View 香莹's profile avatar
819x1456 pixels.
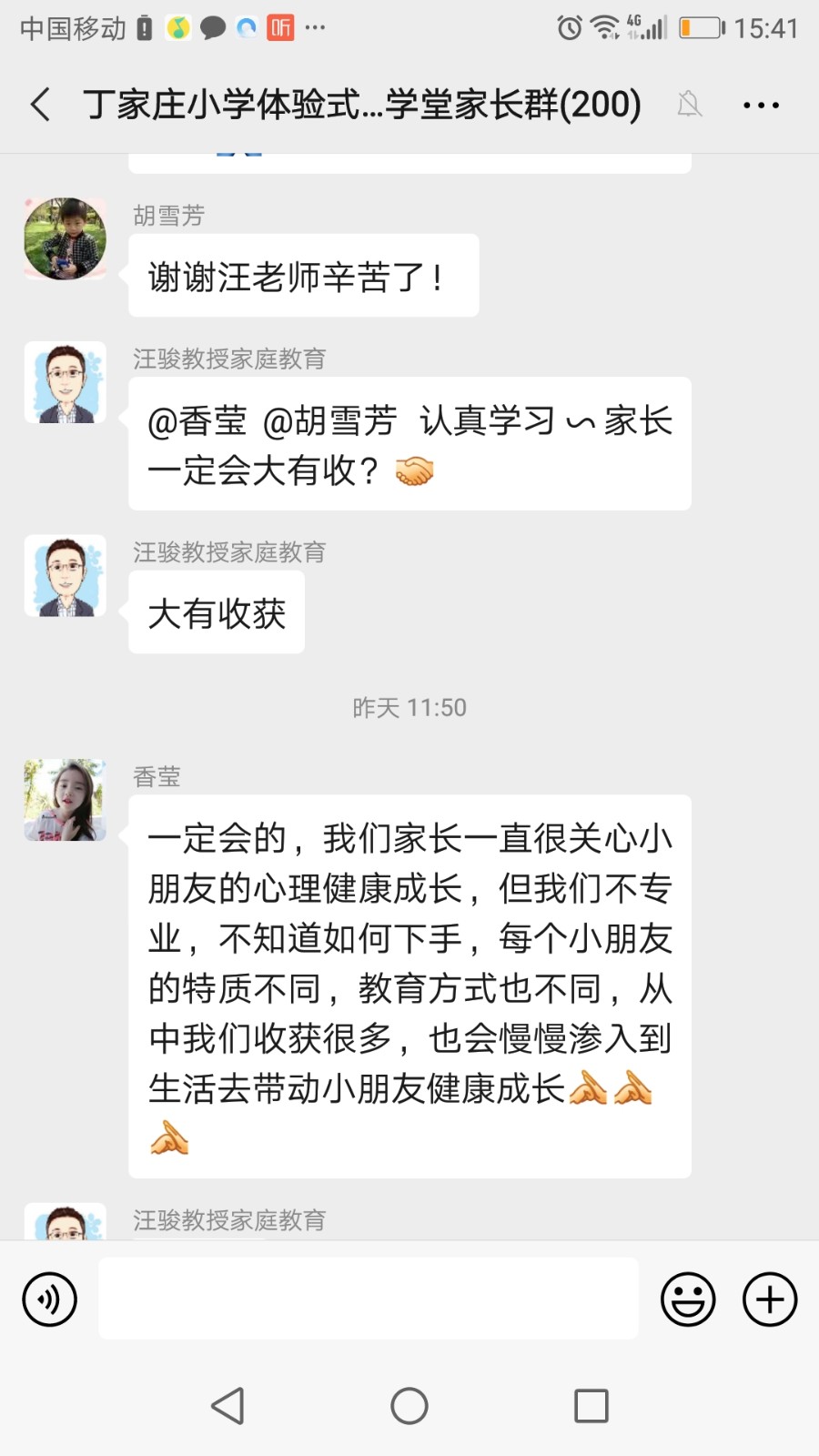coord(65,800)
